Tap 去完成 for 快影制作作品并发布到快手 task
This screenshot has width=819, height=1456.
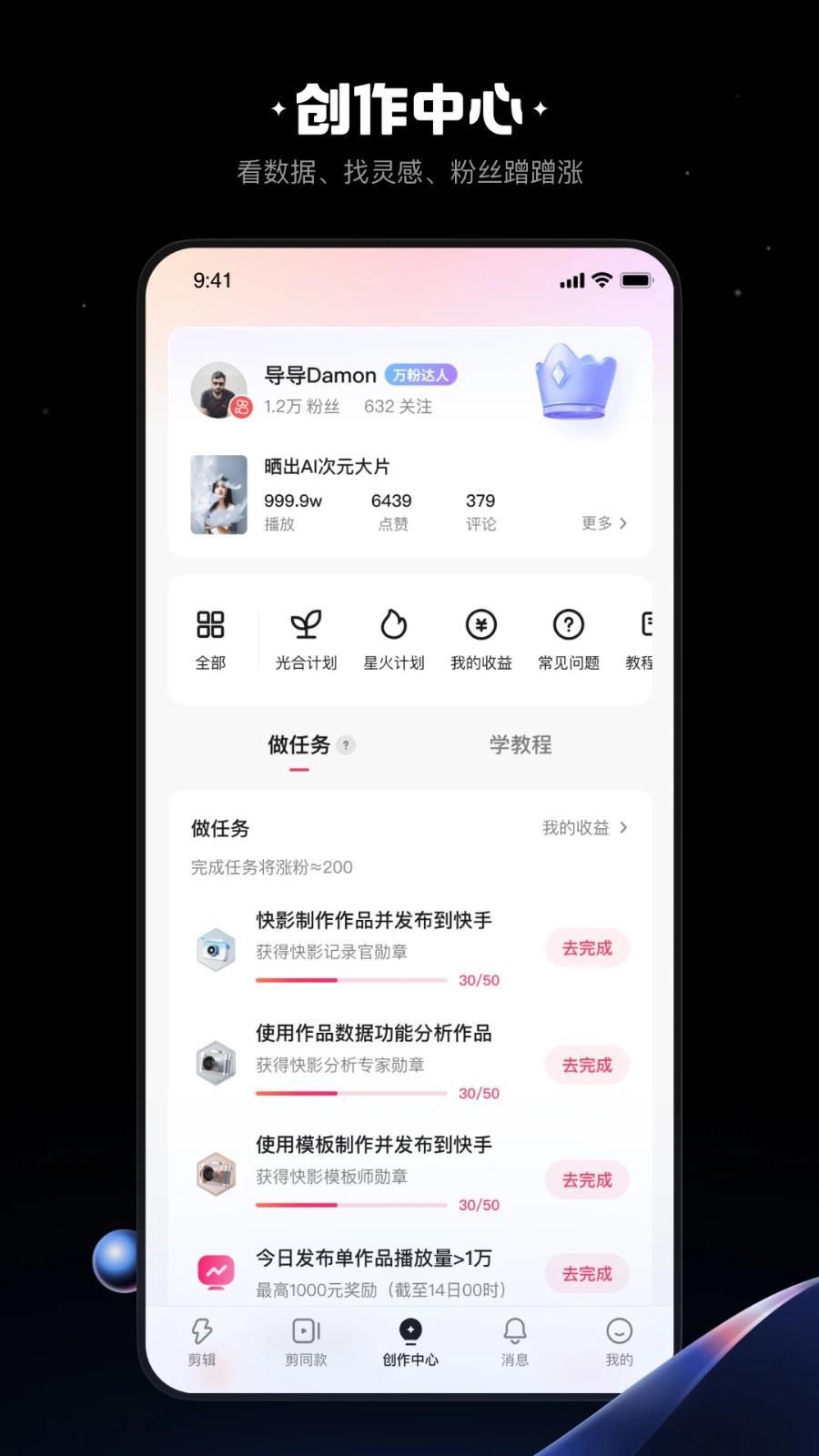tap(586, 948)
